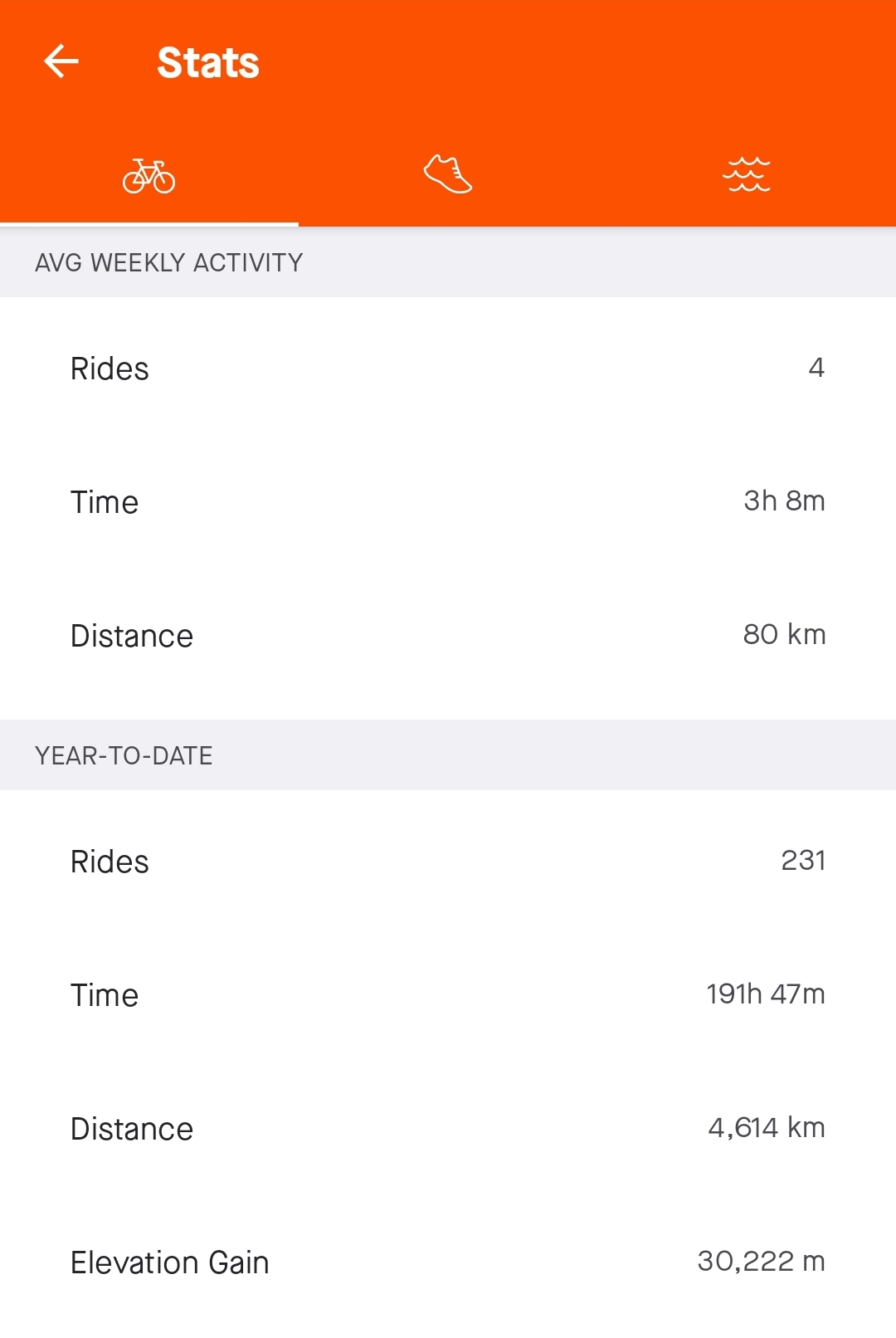Click the bike icon above the orange underline
Screen dimensions: 896x1338
[x=149, y=174]
